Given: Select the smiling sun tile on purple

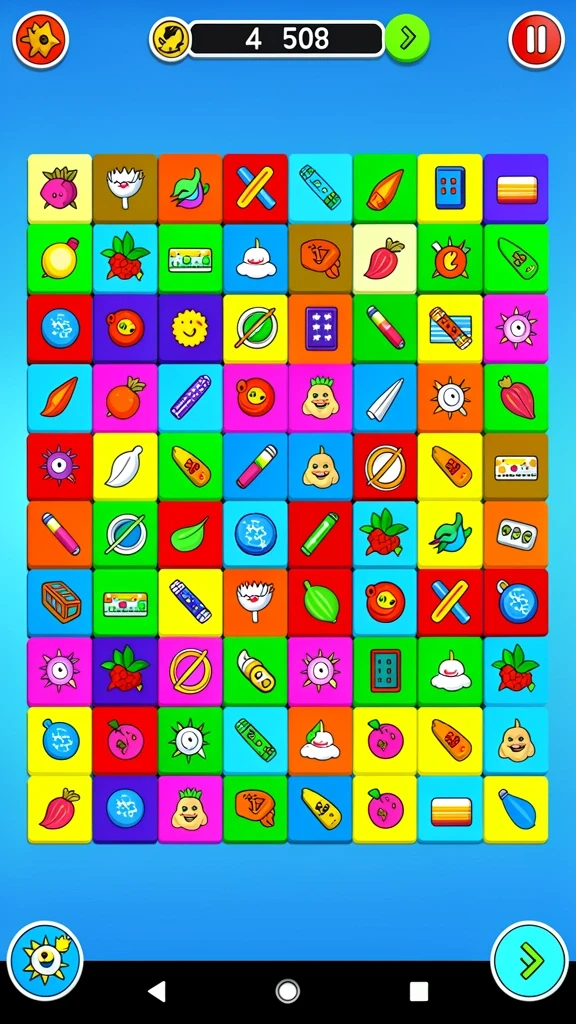Looking at the screenshot, I should click(x=190, y=328).
